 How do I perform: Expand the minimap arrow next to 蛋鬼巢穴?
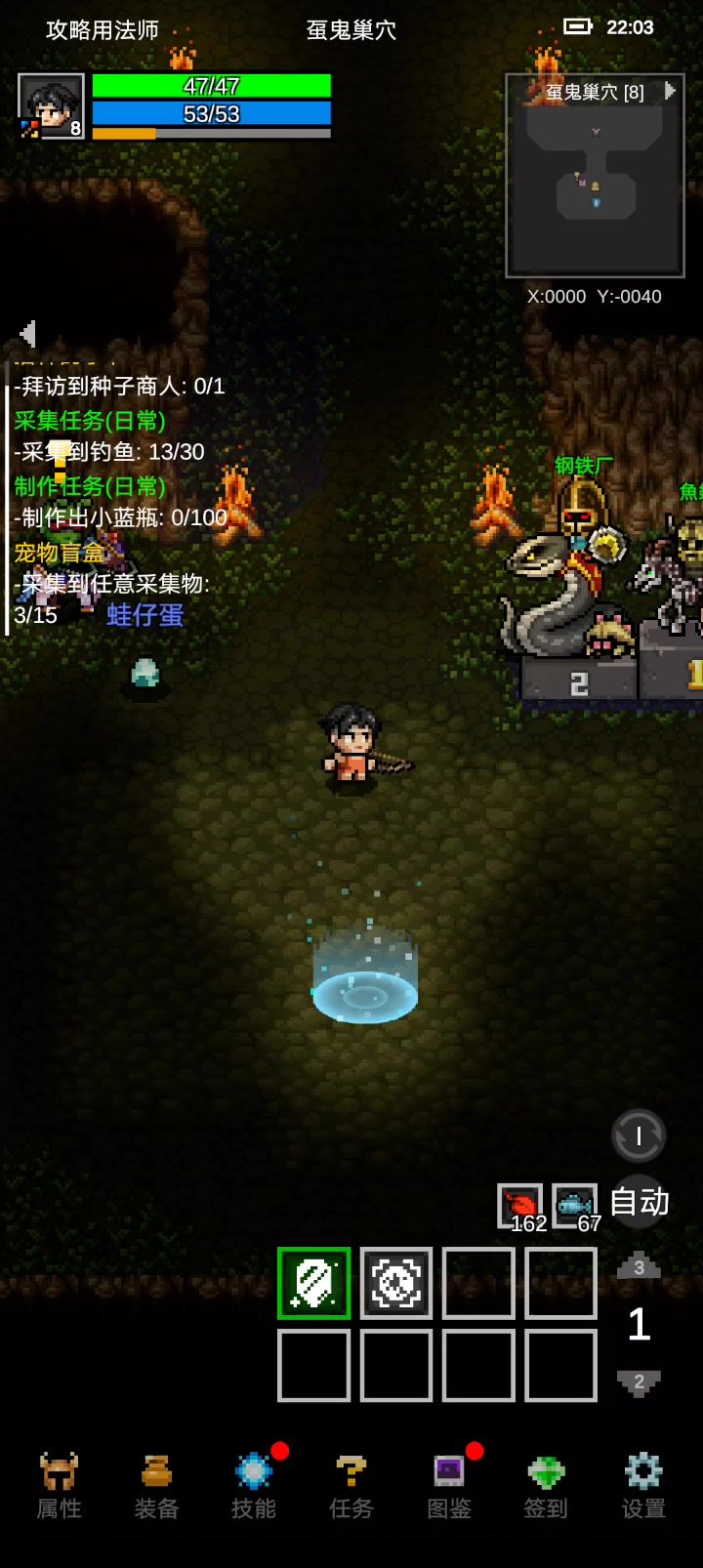click(x=670, y=91)
